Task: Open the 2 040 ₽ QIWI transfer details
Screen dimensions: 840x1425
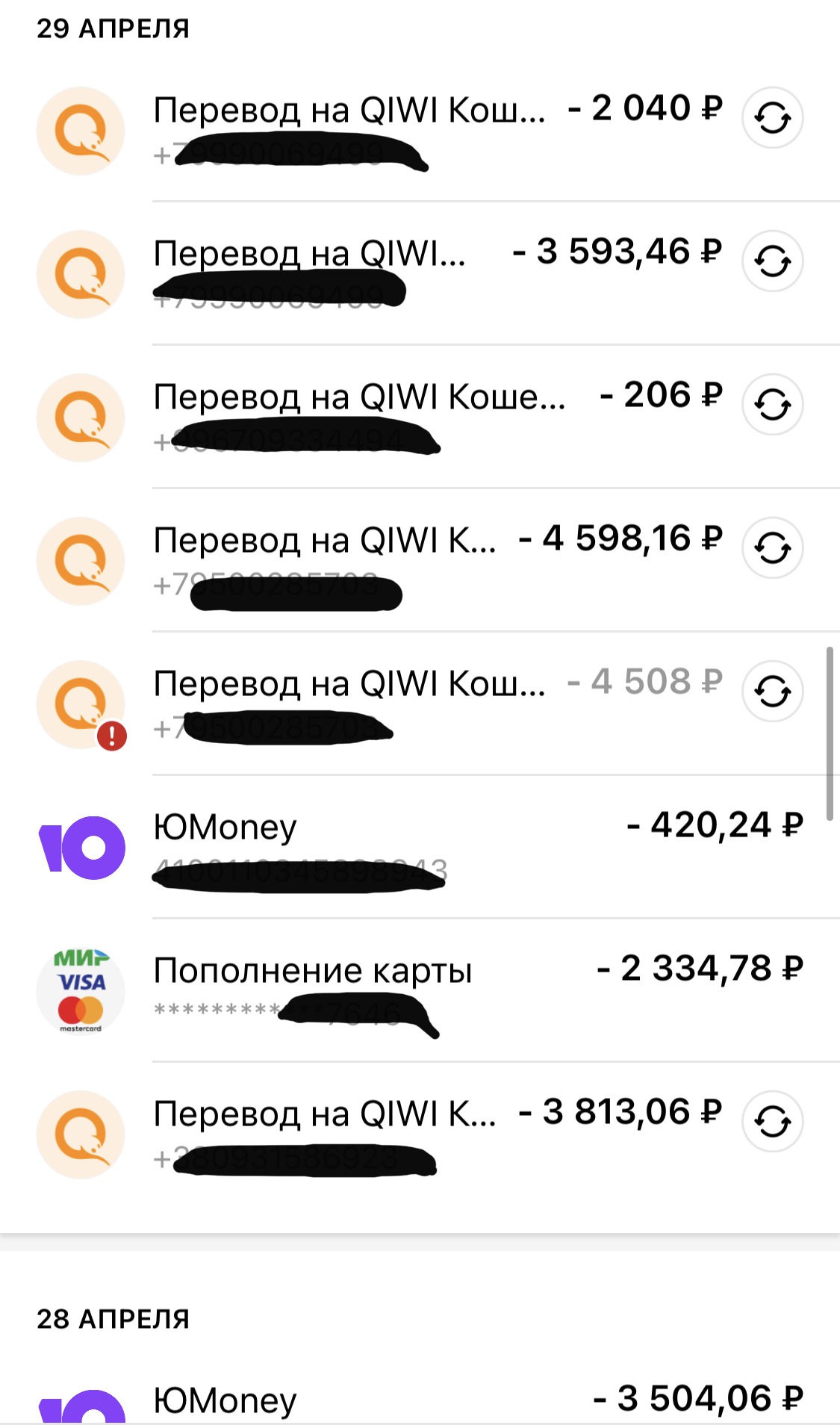Action: [381, 131]
